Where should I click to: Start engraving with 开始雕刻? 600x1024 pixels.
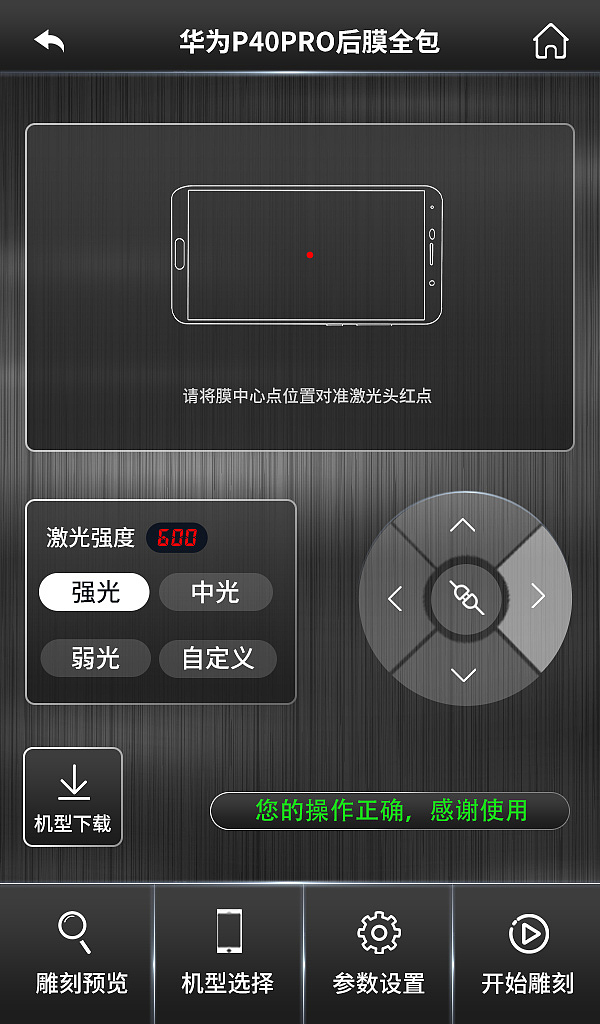pos(528,953)
